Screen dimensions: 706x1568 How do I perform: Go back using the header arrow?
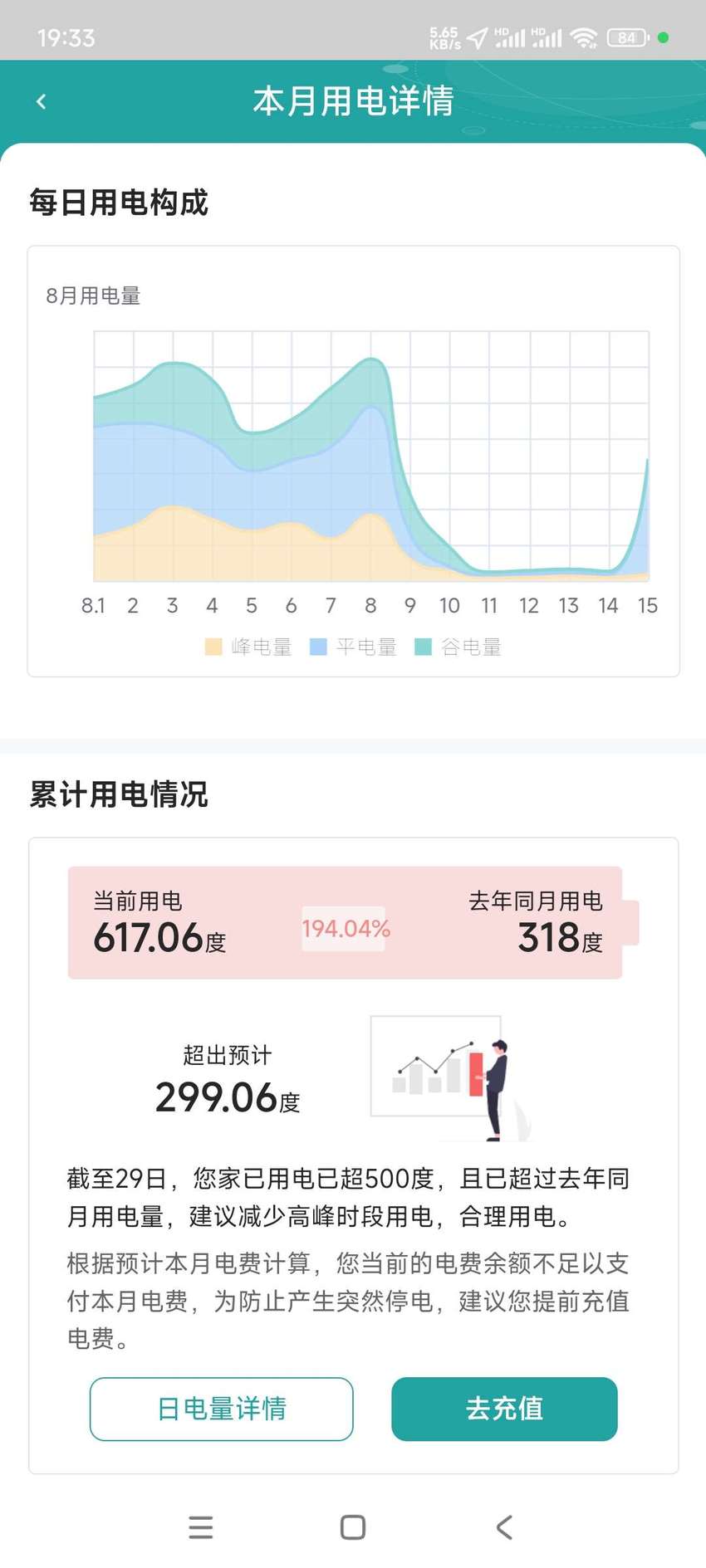point(42,101)
